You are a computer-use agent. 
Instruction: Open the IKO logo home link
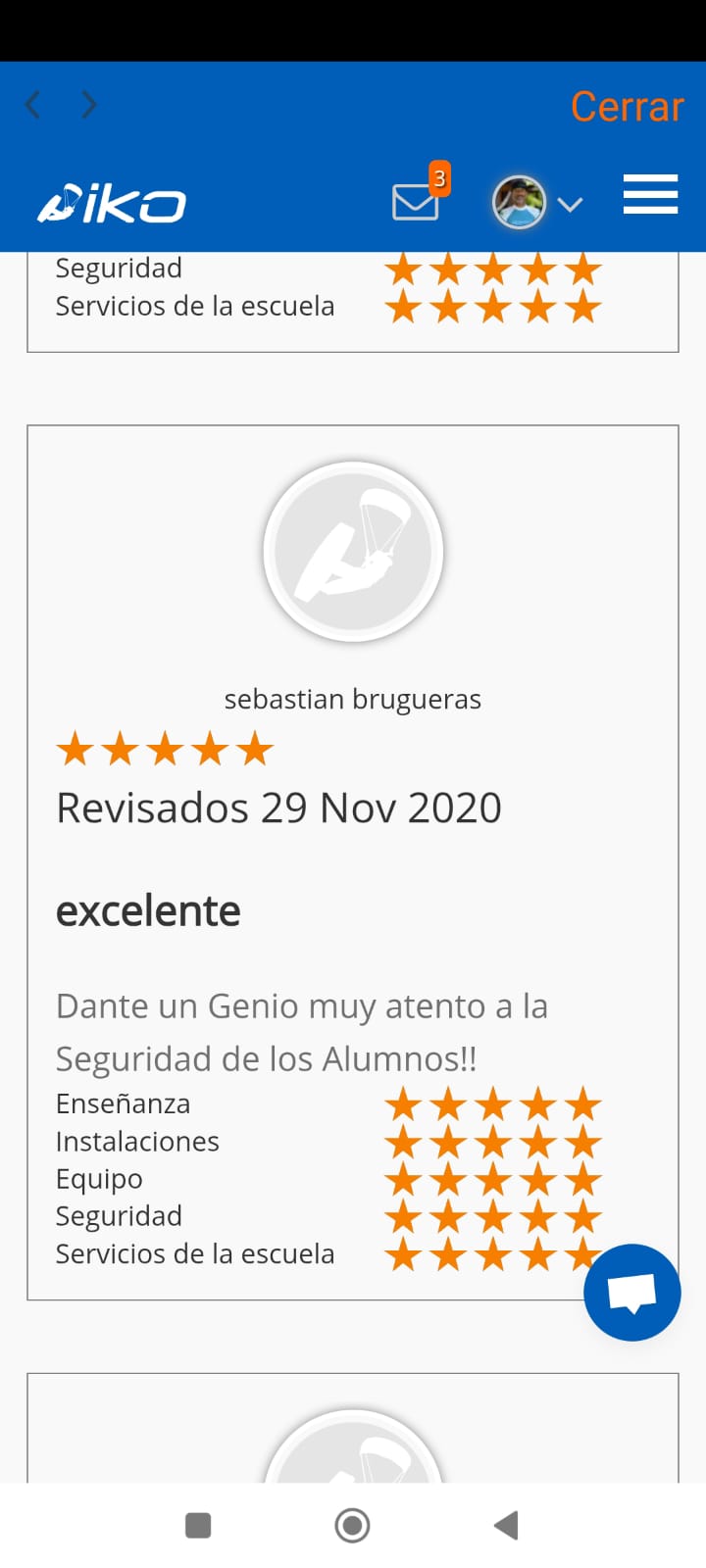[112, 204]
